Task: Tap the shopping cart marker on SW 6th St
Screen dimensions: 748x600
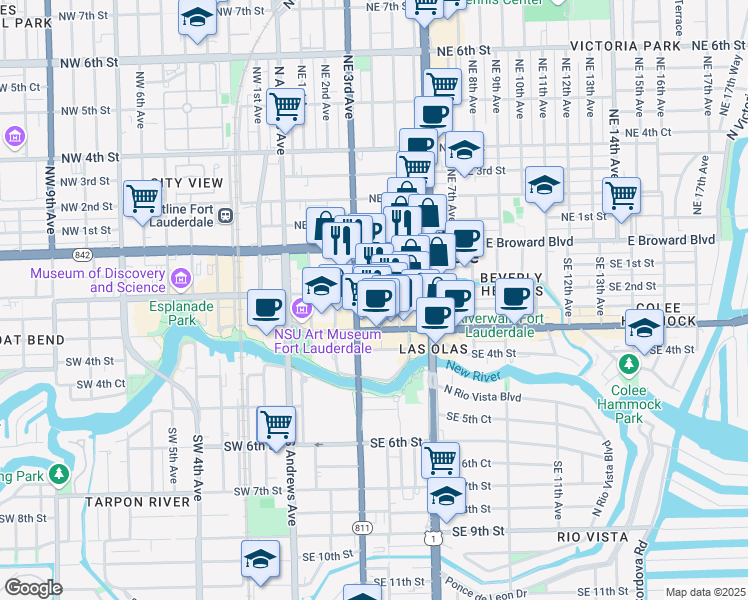Action: click(275, 423)
